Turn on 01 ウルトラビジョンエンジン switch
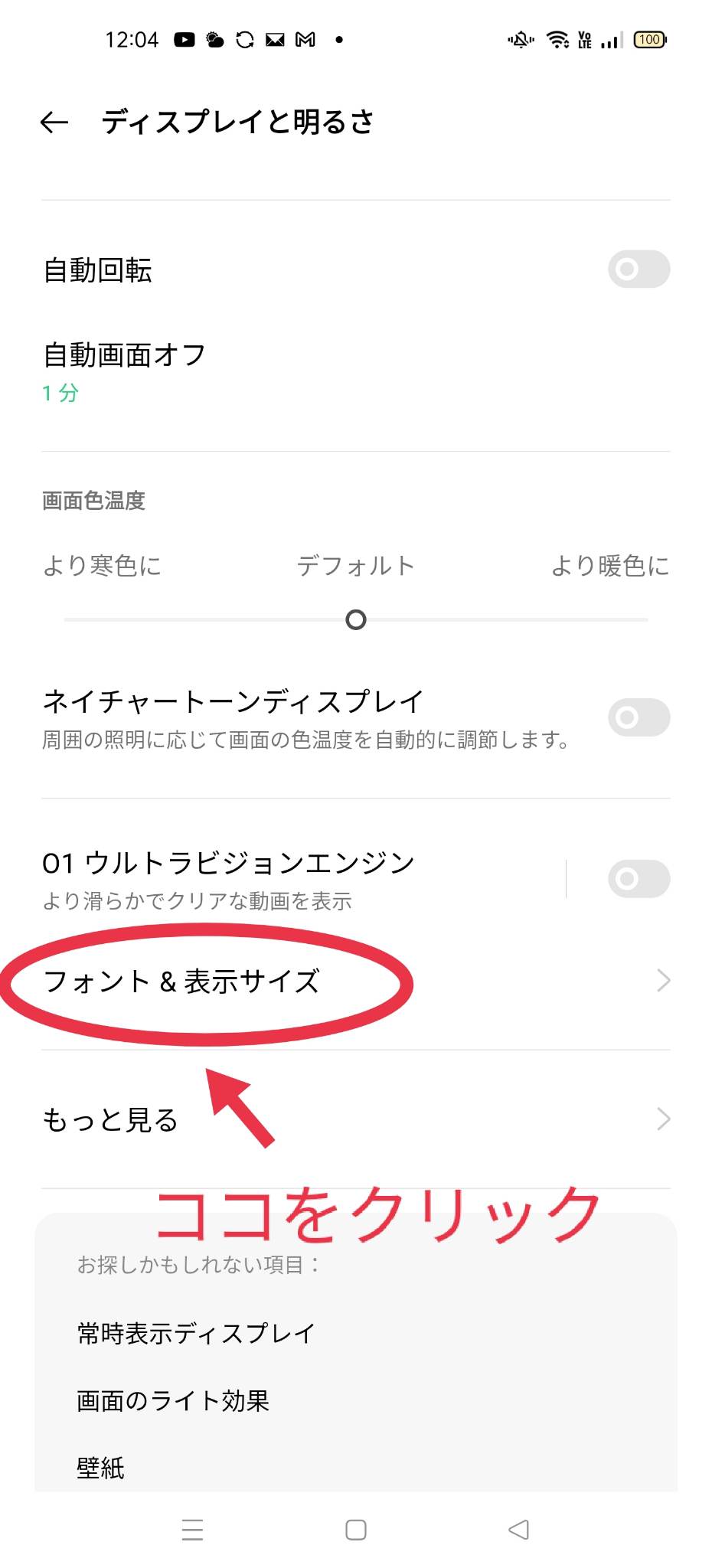712x1568 pixels. tap(639, 879)
